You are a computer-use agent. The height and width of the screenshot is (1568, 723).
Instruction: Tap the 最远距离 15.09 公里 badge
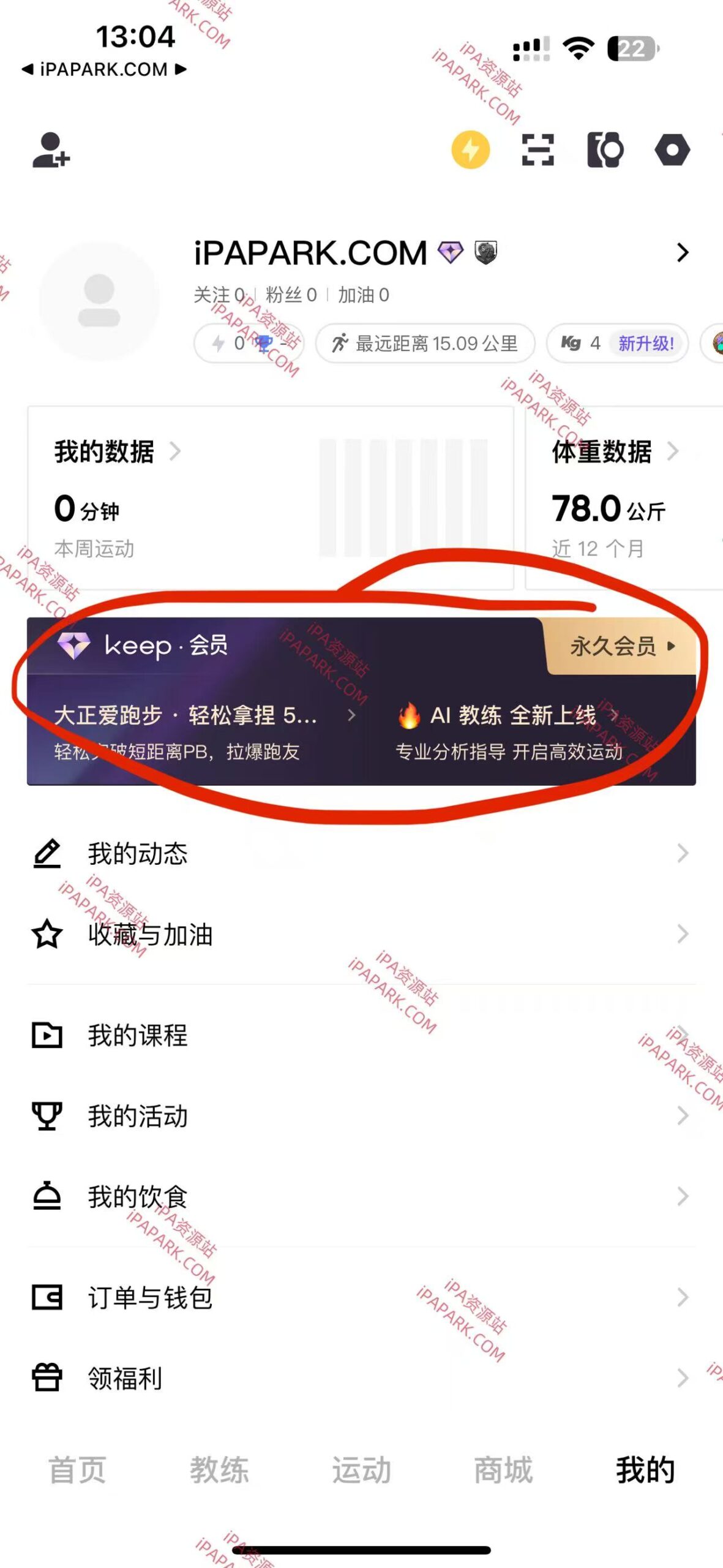(x=424, y=344)
